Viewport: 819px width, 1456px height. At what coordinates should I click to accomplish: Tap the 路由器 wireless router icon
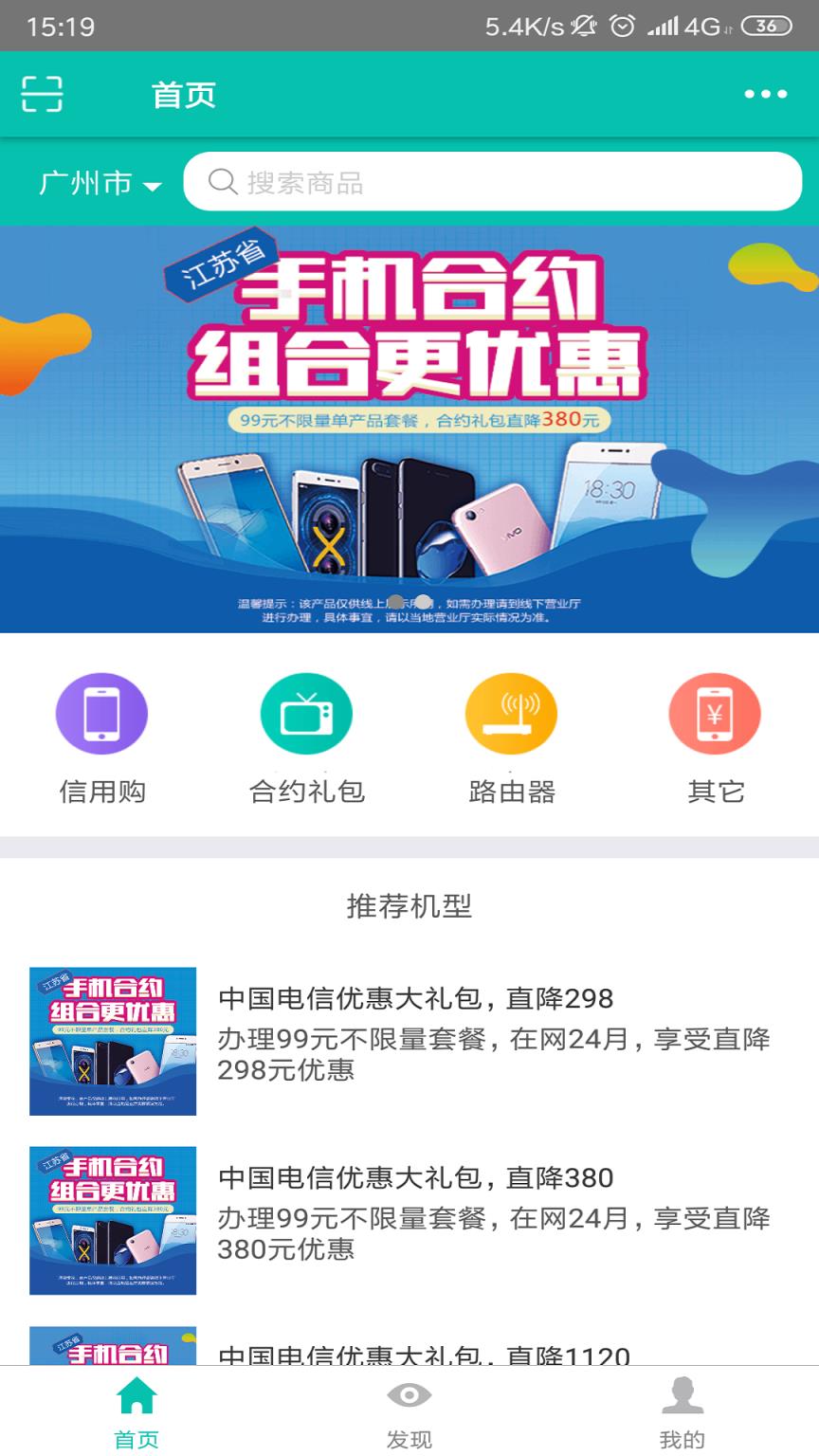point(511,714)
